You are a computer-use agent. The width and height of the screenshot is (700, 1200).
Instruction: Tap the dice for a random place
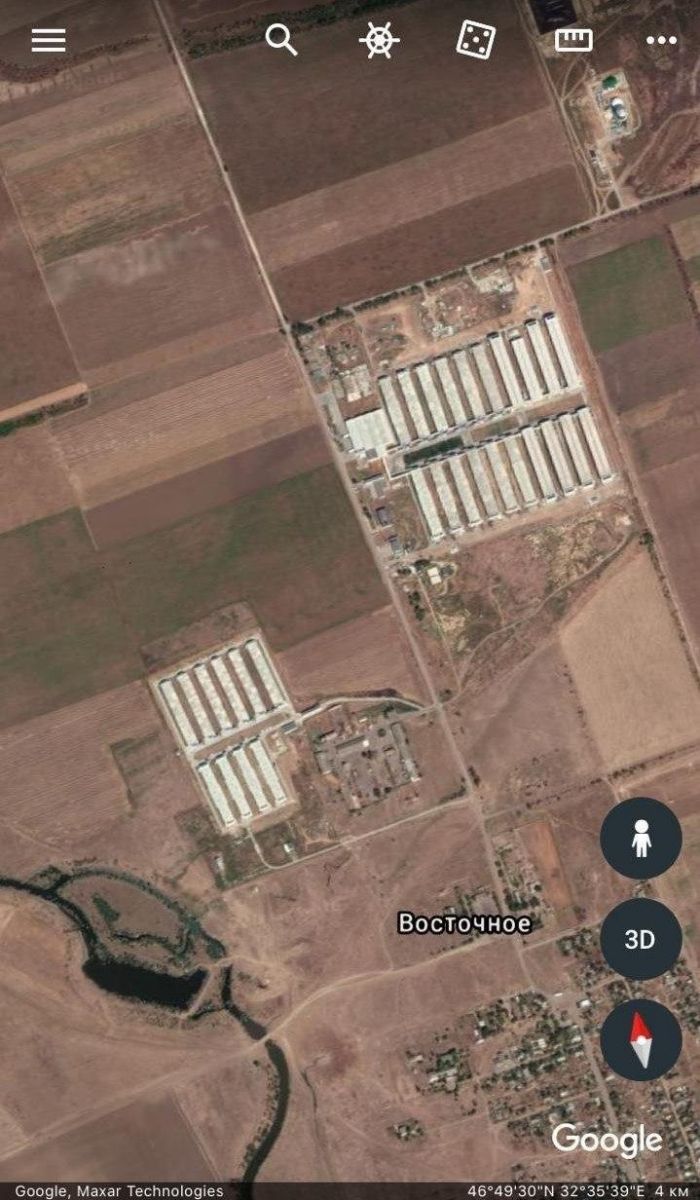(x=476, y=40)
